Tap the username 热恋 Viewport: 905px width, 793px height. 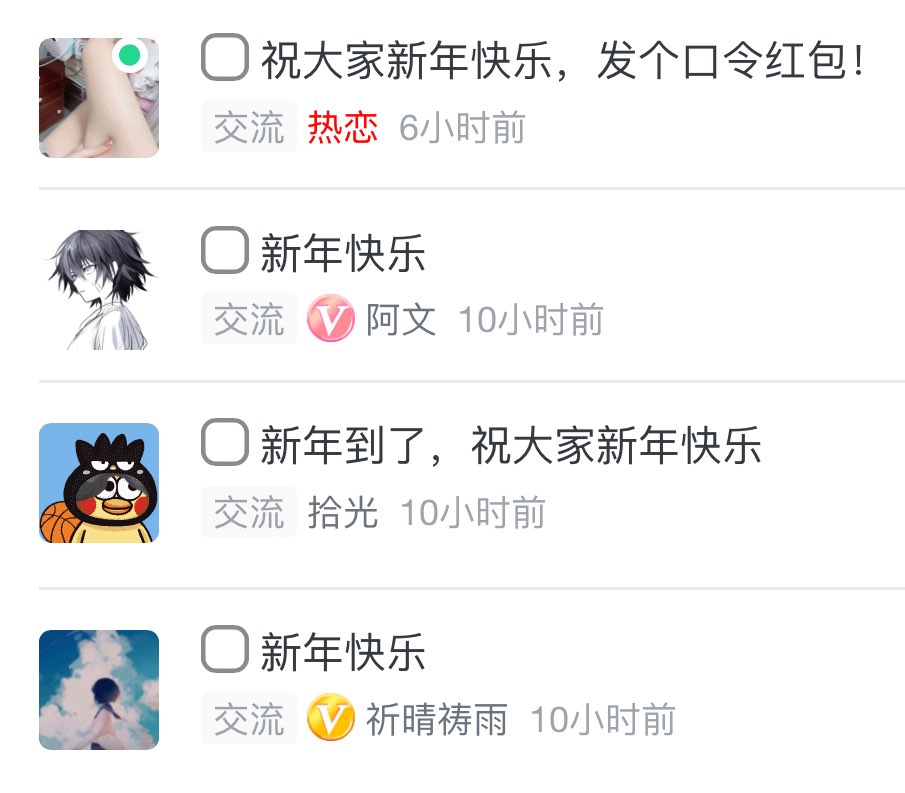click(342, 128)
